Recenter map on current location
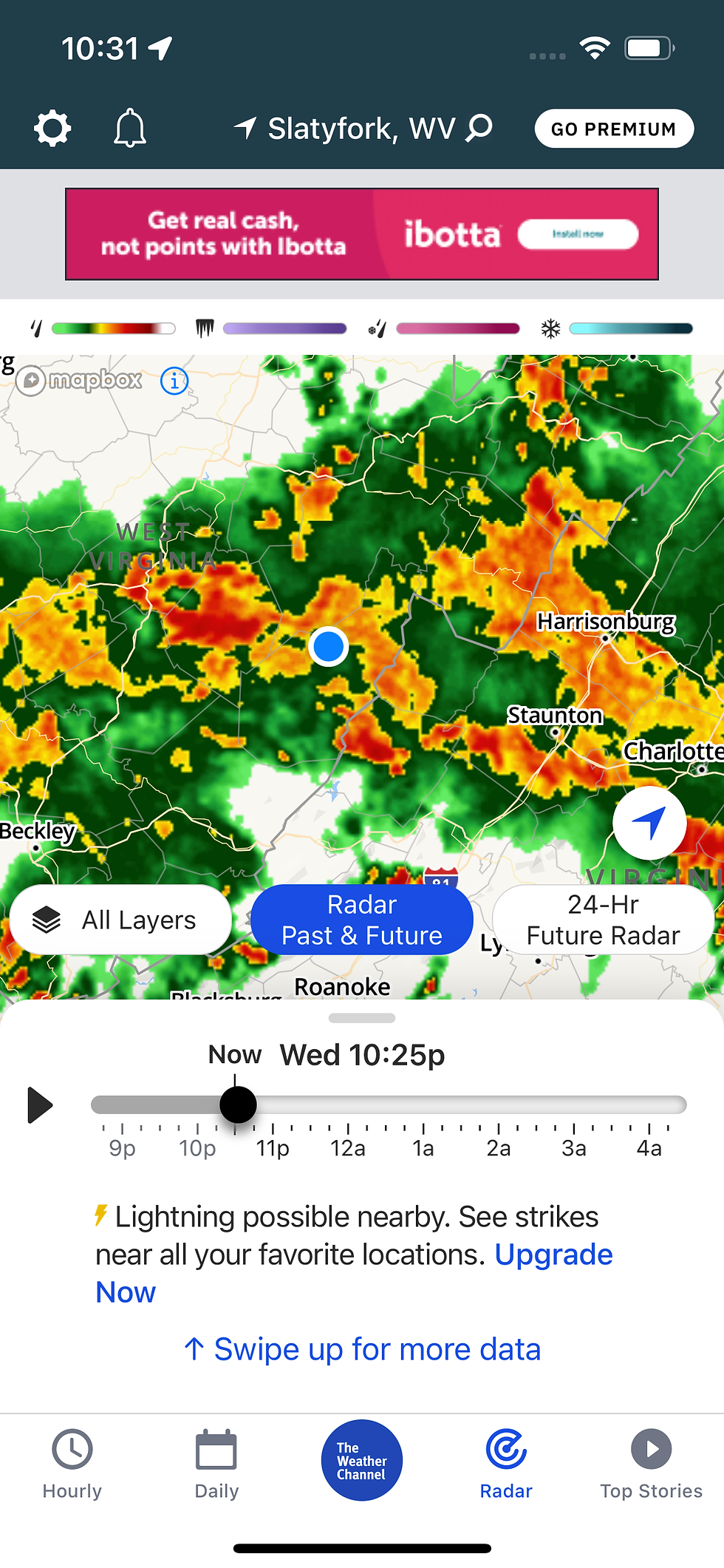 pyautogui.click(x=649, y=823)
